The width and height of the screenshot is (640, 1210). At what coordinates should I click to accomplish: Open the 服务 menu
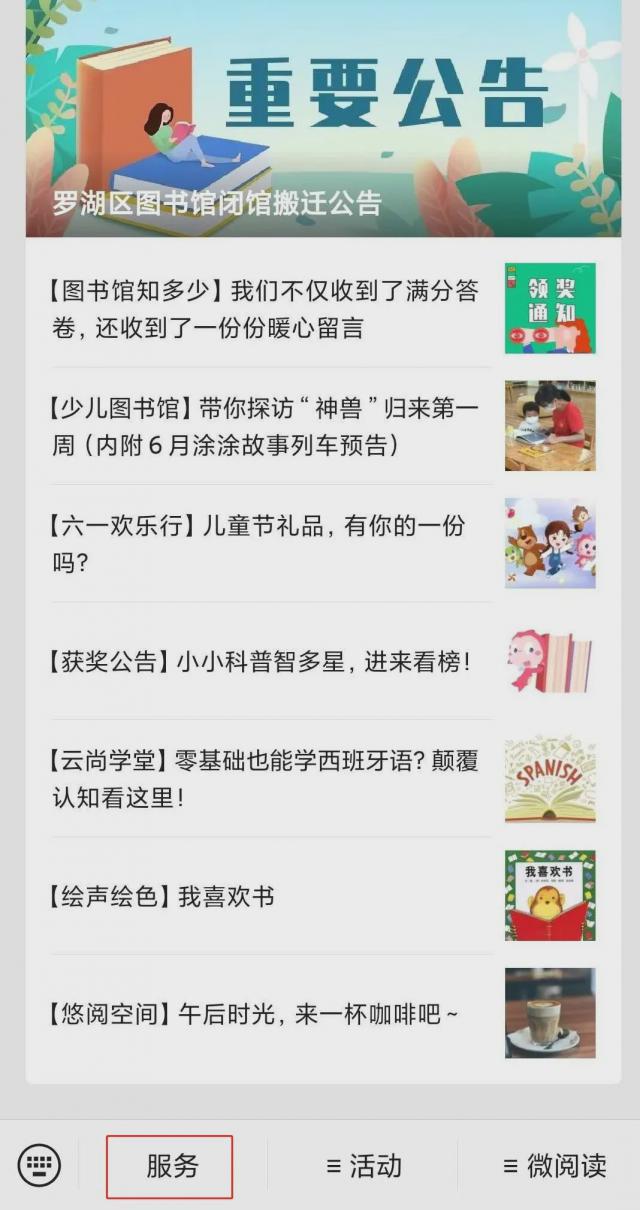[170, 1166]
